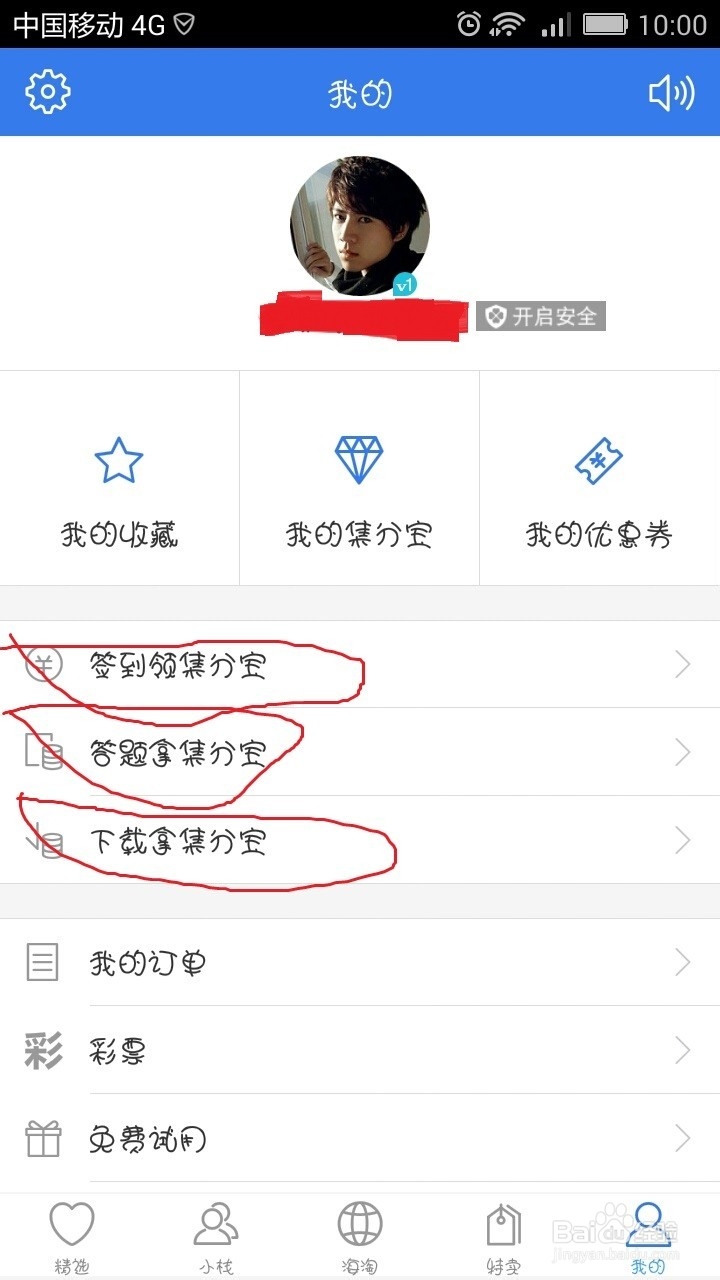Open the coupon icon for 我的优惠券
720x1280 pixels.
(600, 460)
